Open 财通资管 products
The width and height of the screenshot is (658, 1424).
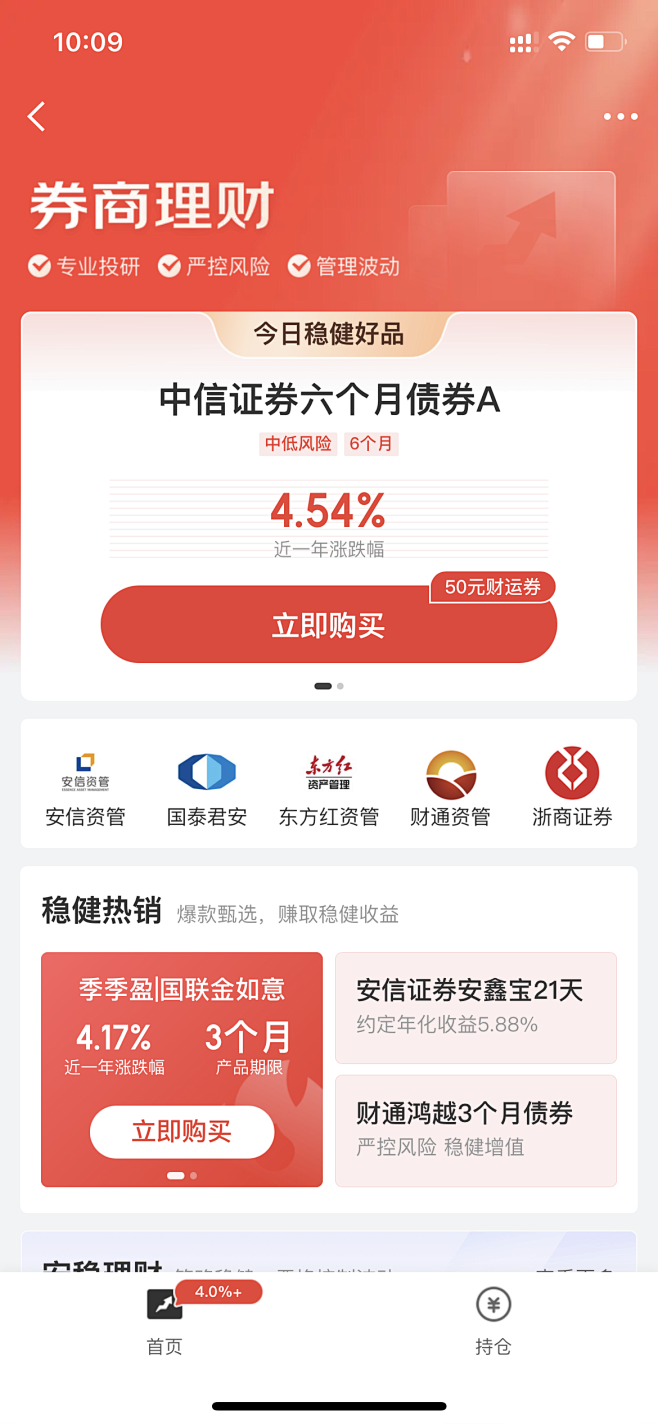(x=450, y=788)
